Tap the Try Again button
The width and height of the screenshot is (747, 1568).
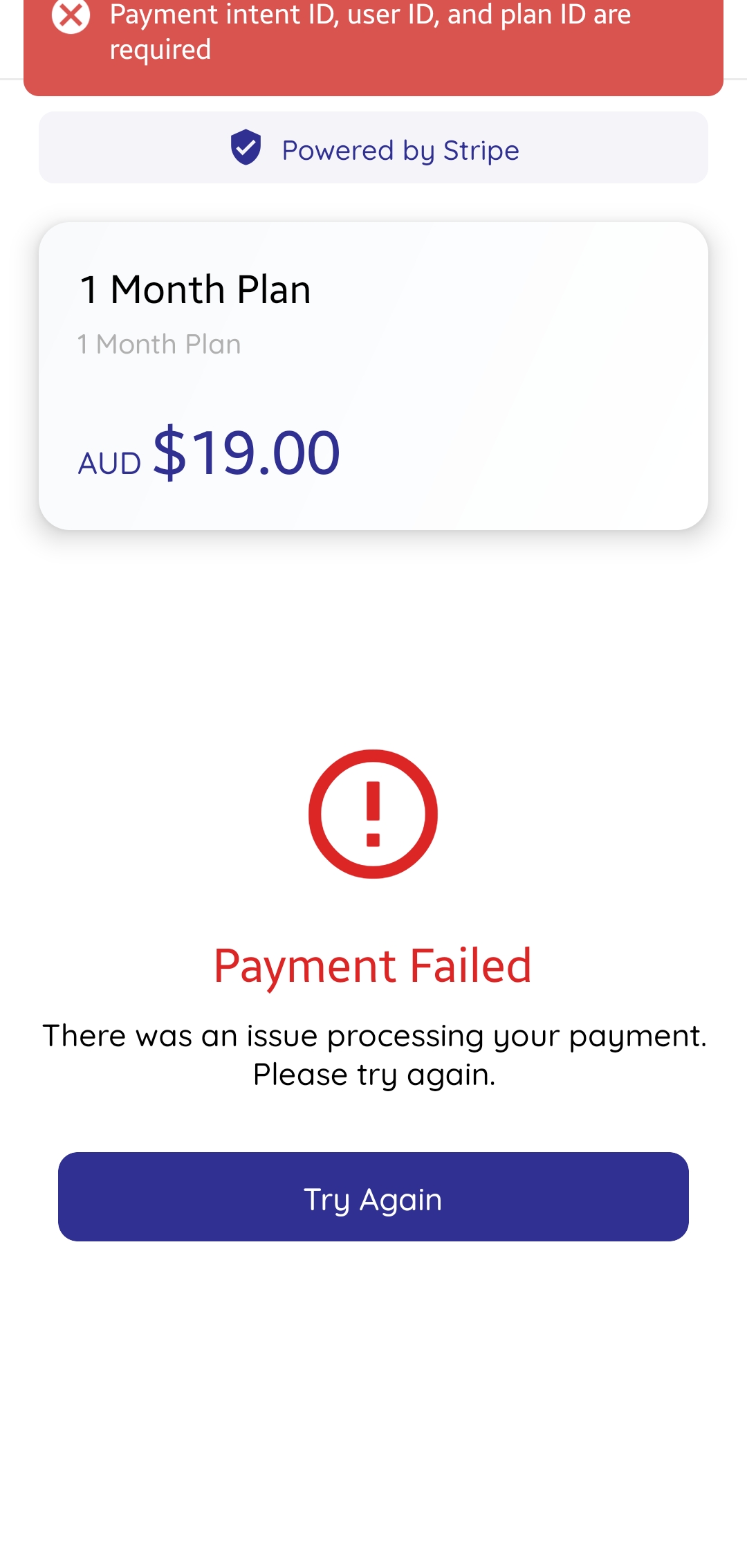(x=373, y=1196)
